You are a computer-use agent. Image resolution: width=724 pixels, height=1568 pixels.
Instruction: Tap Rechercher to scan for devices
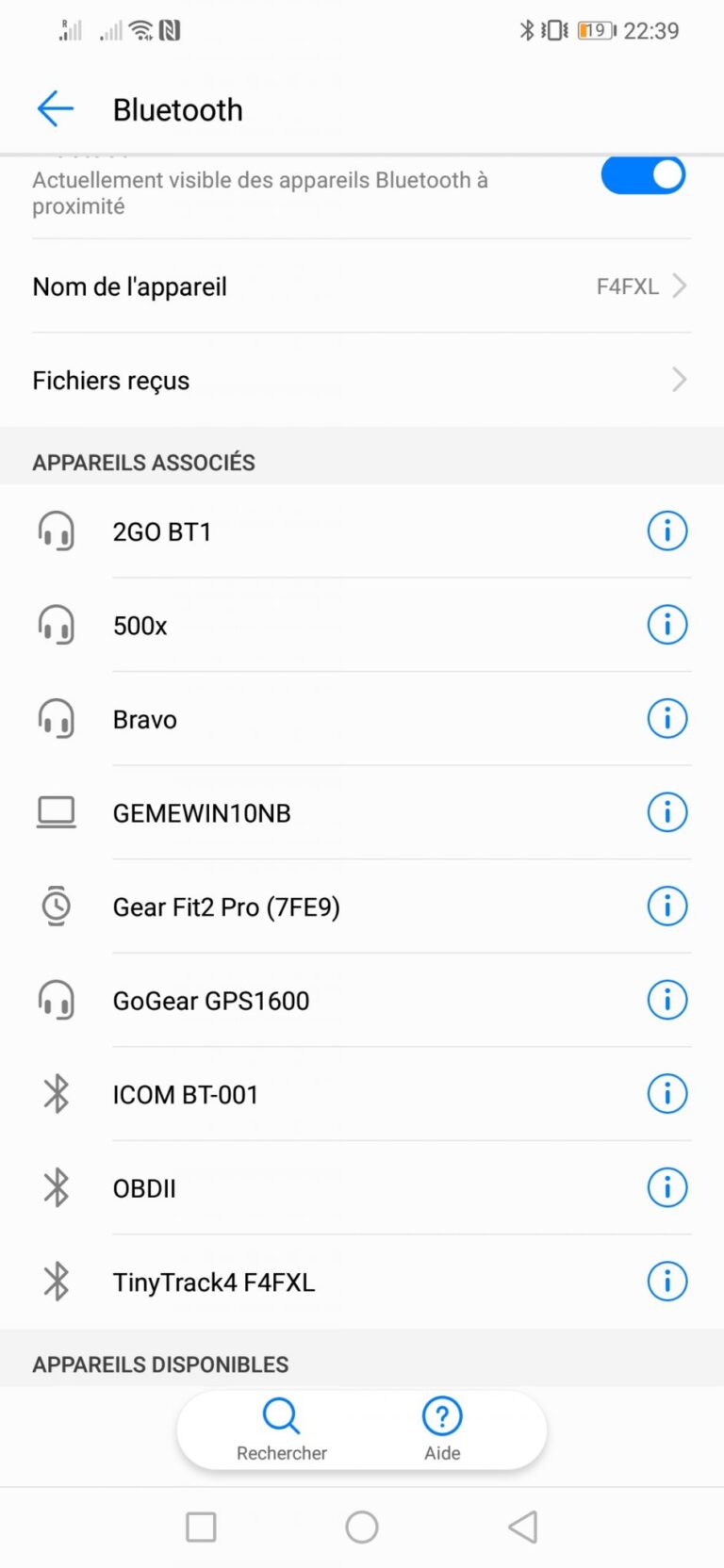click(280, 1428)
